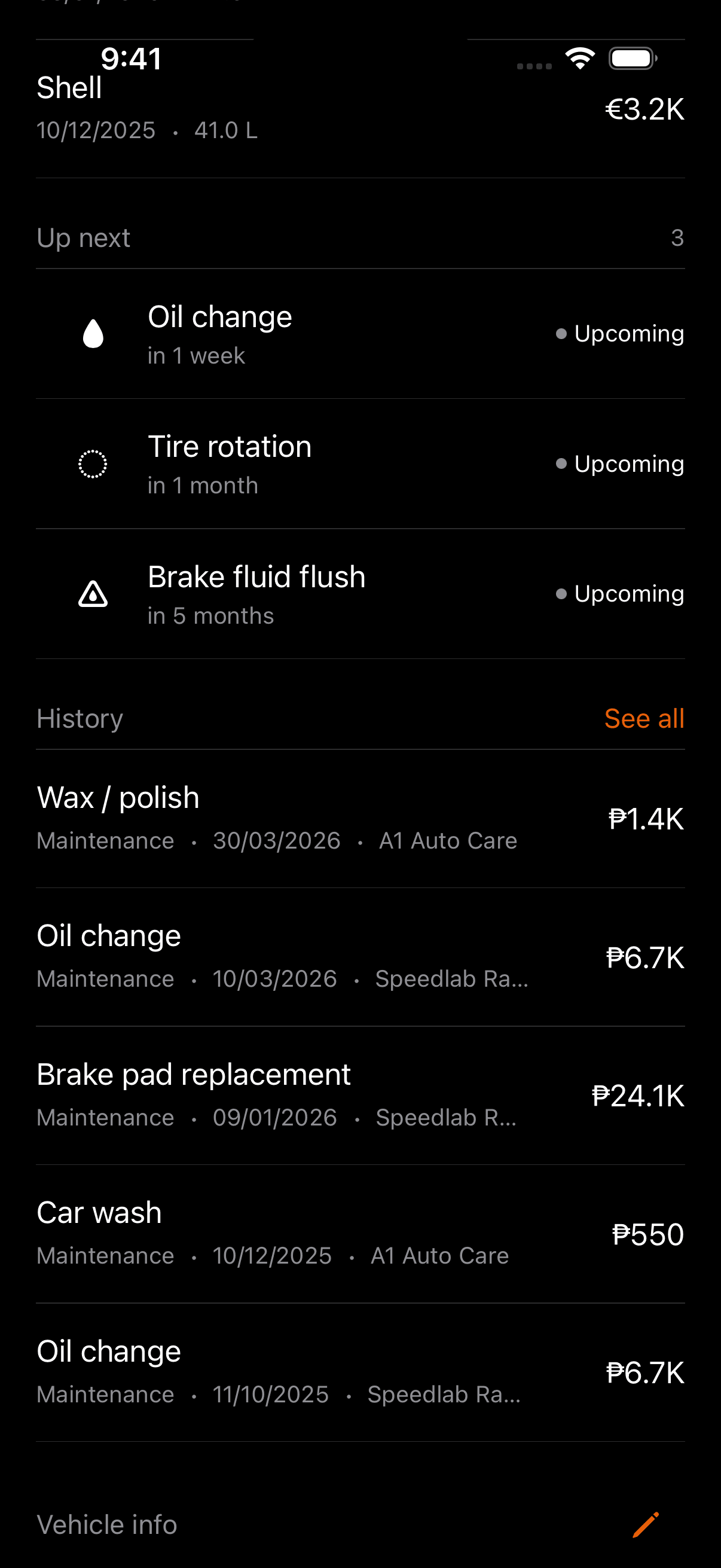This screenshot has width=721, height=1568.
Task: Select the Car wash history entry
Action: 360,1233
